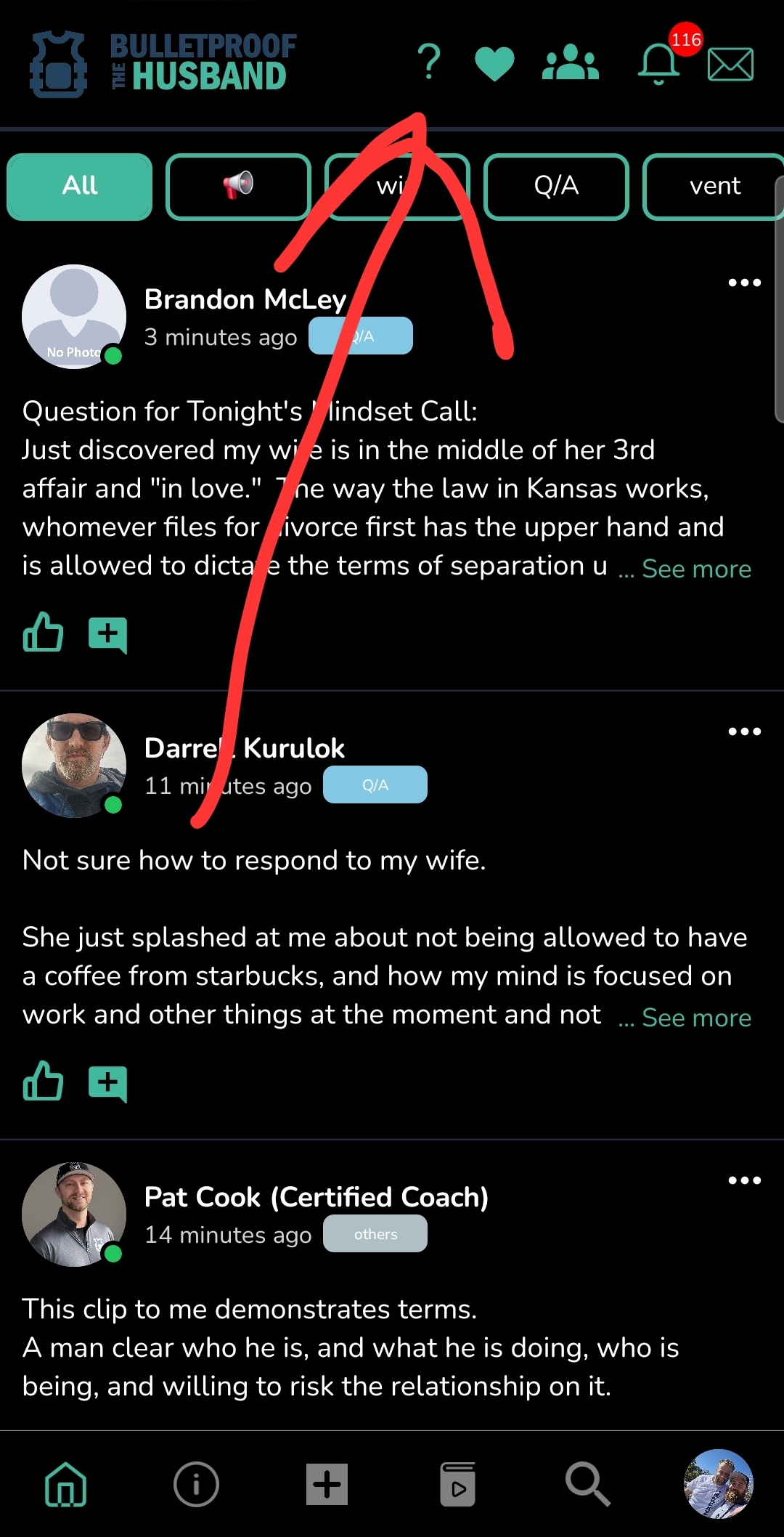The height and width of the screenshot is (1537, 784).
Task: Select the All filter chip
Action: tap(80, 187)
